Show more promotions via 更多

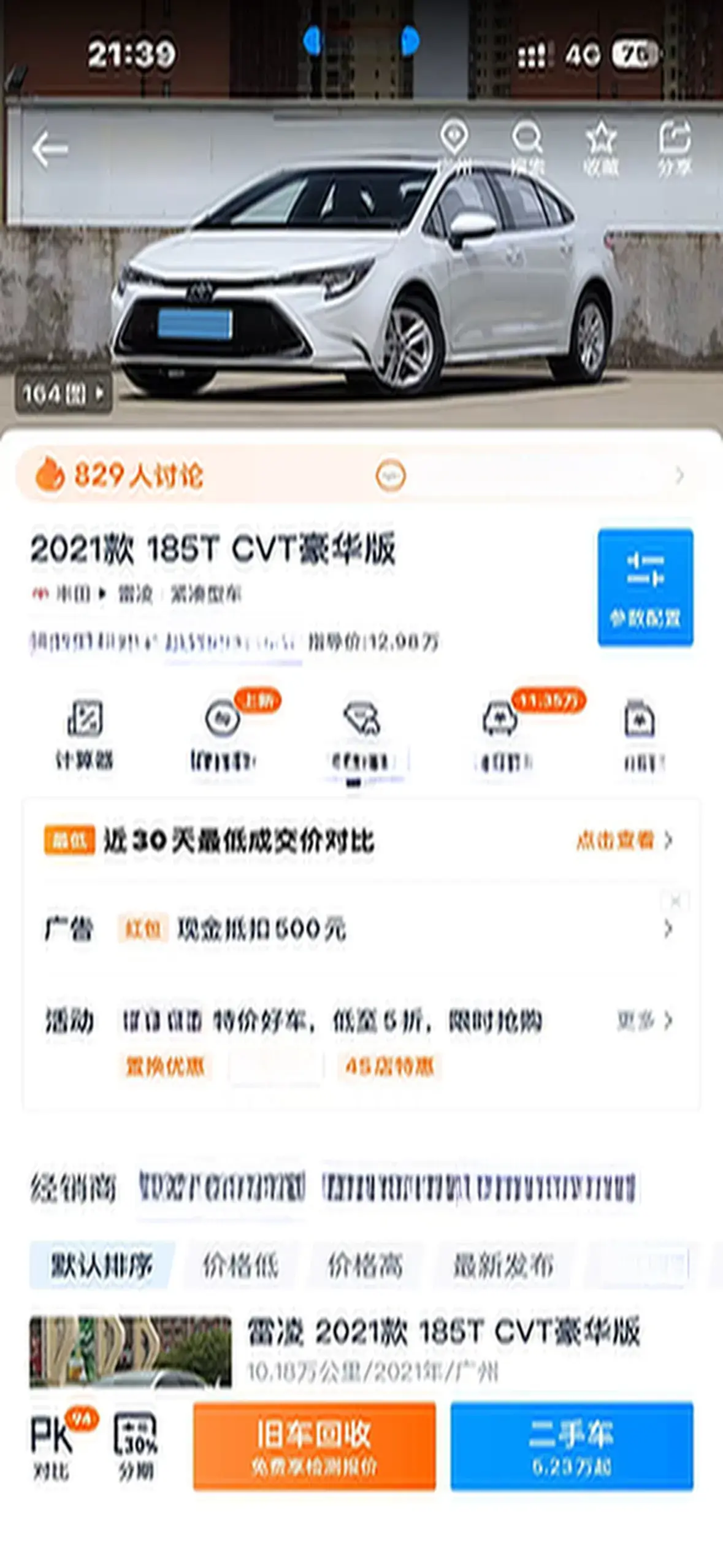tap(645, 1020)
